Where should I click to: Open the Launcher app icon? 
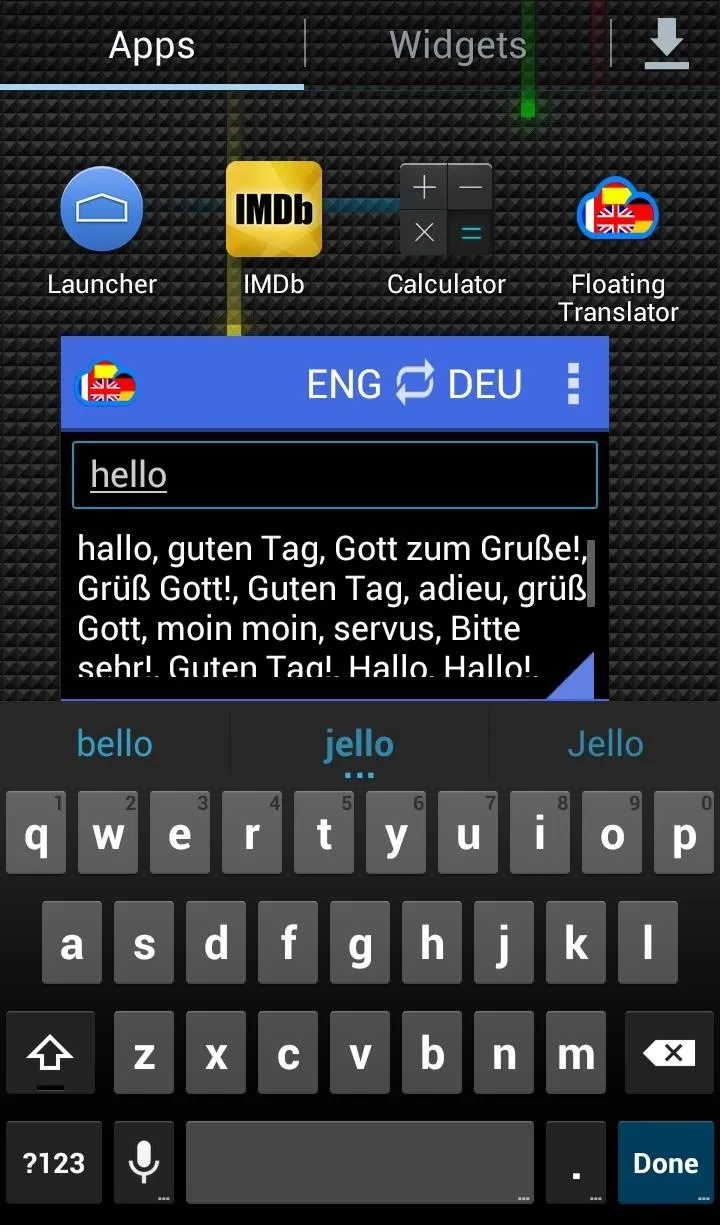102,228
